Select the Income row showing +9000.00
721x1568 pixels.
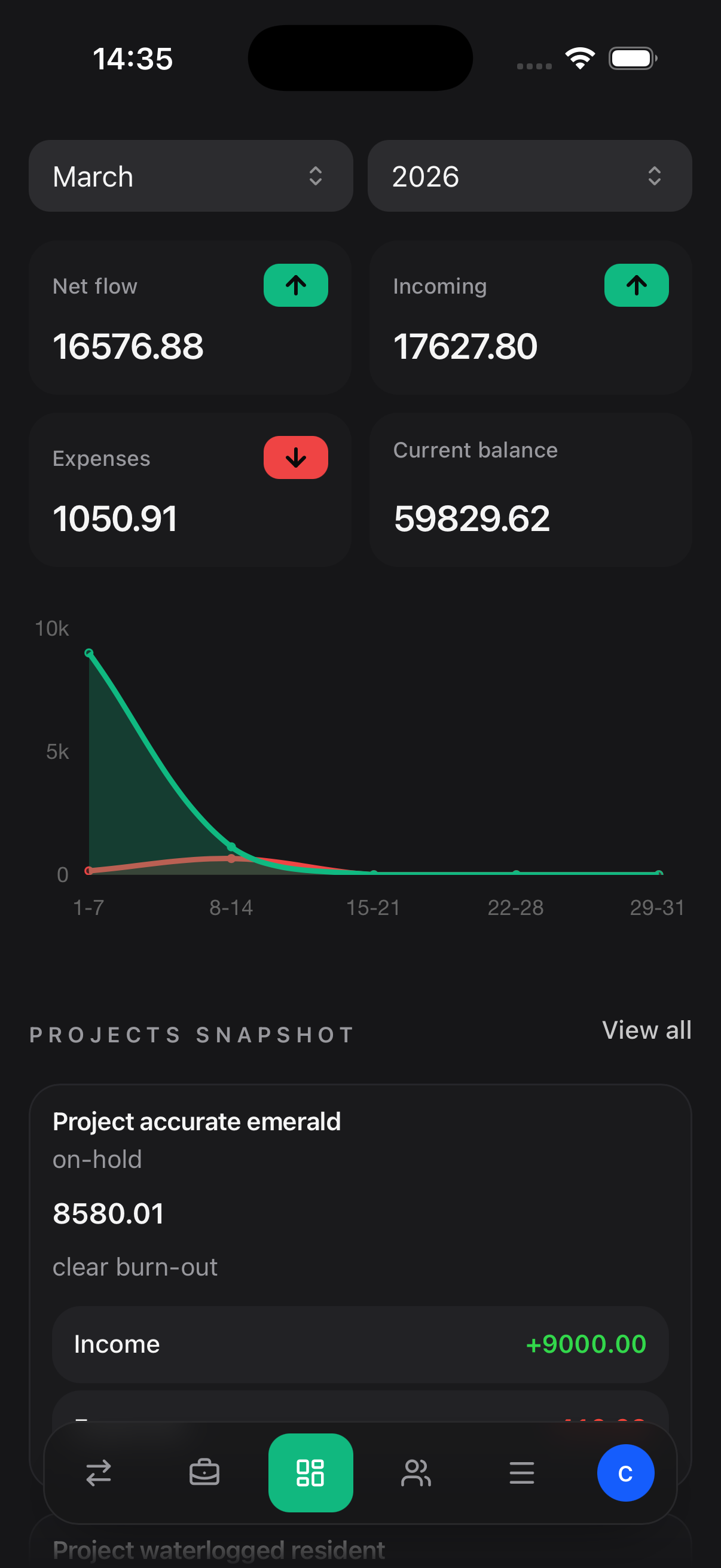coord(360,1344)
